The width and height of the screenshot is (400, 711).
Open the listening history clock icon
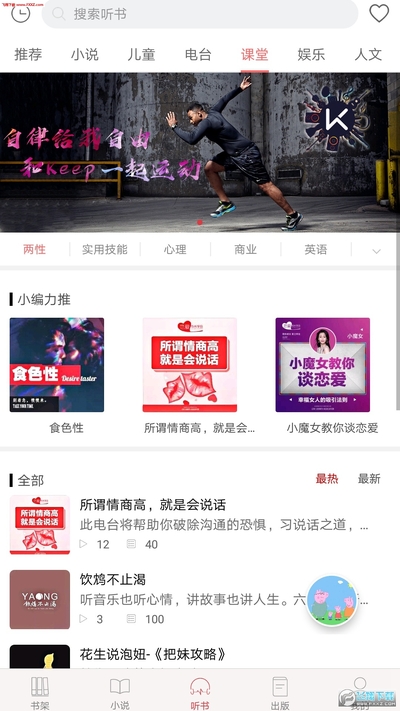coord(20,13)
